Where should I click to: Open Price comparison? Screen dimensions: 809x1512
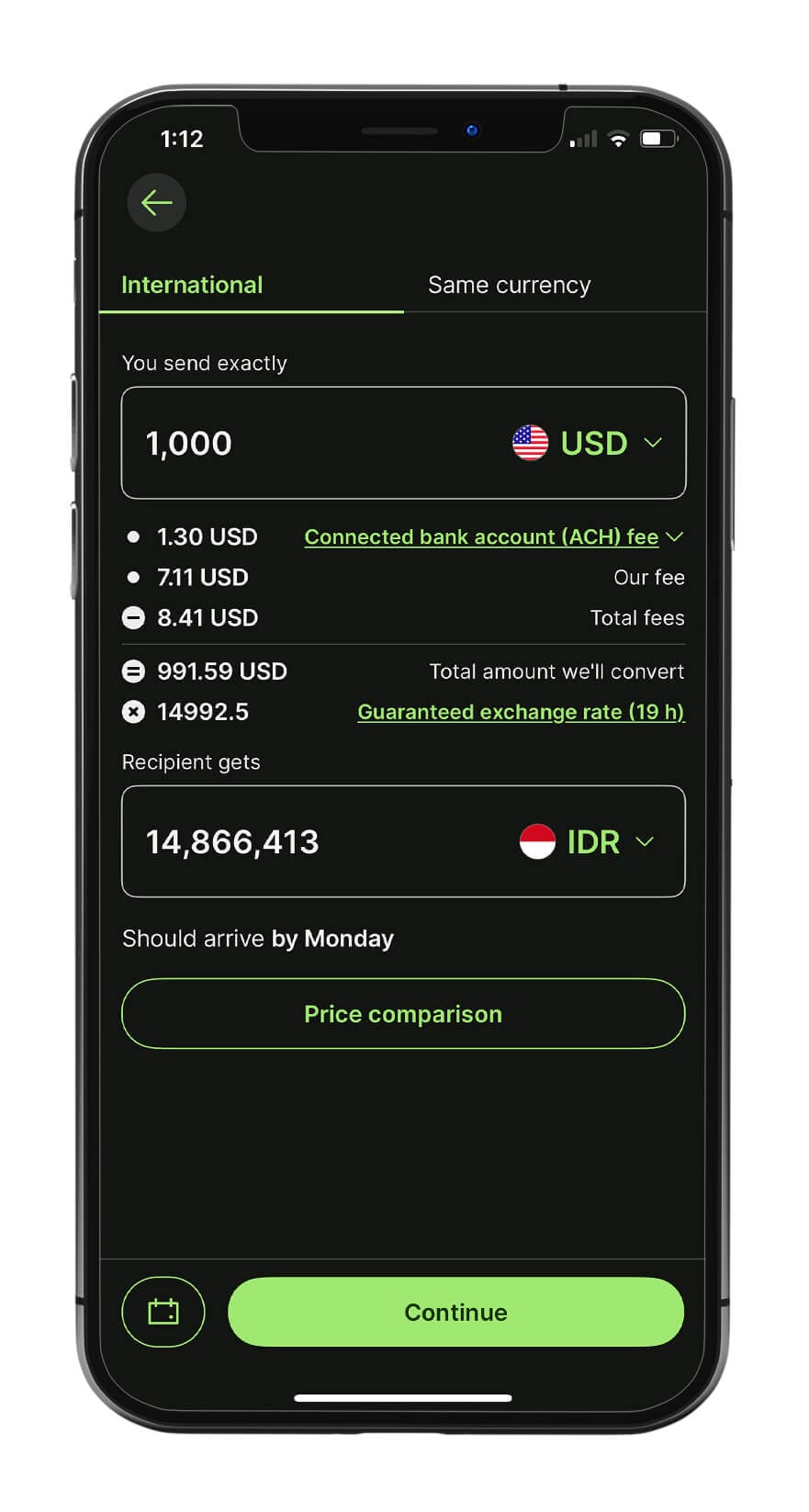click(x=403, y=1014)
